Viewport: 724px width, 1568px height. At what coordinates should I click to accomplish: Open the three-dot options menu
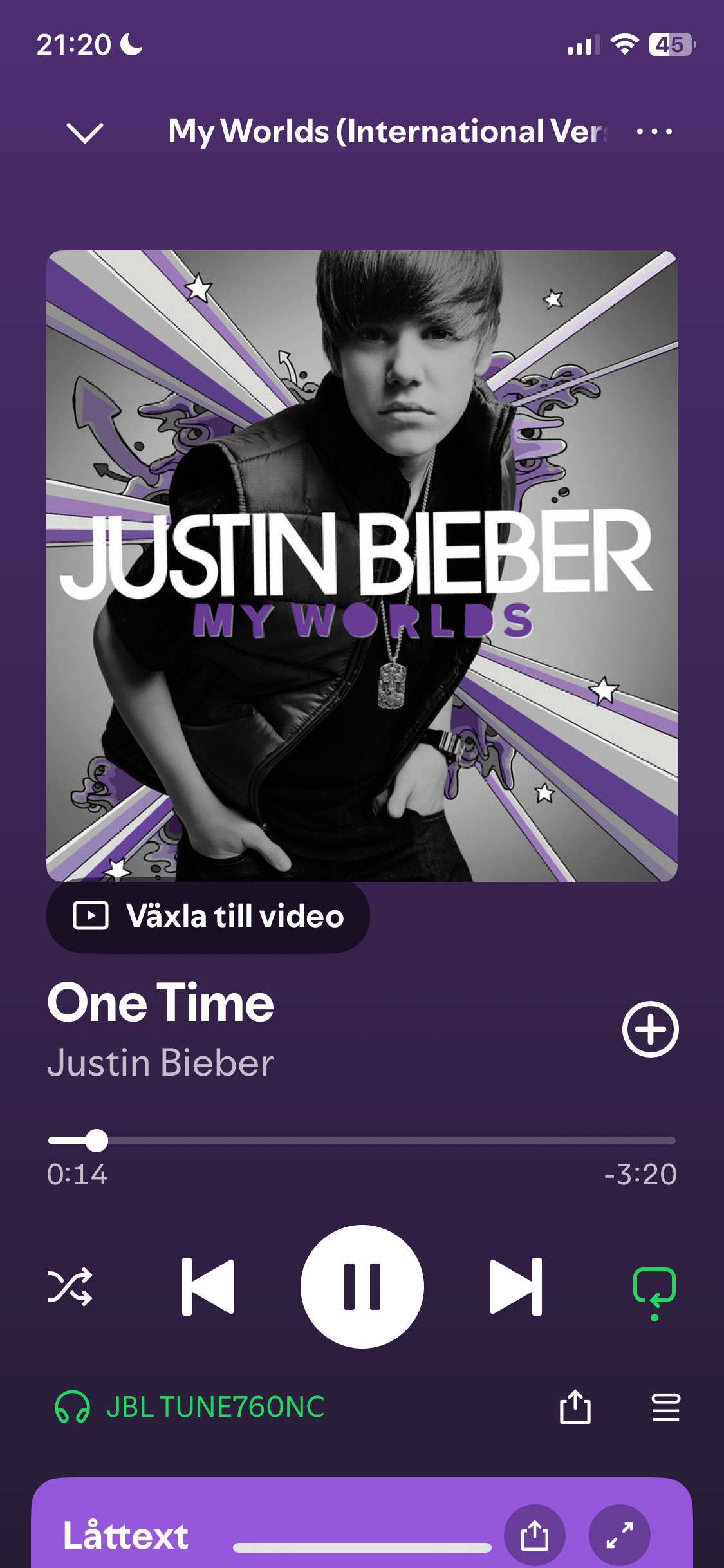coord(654,132)
